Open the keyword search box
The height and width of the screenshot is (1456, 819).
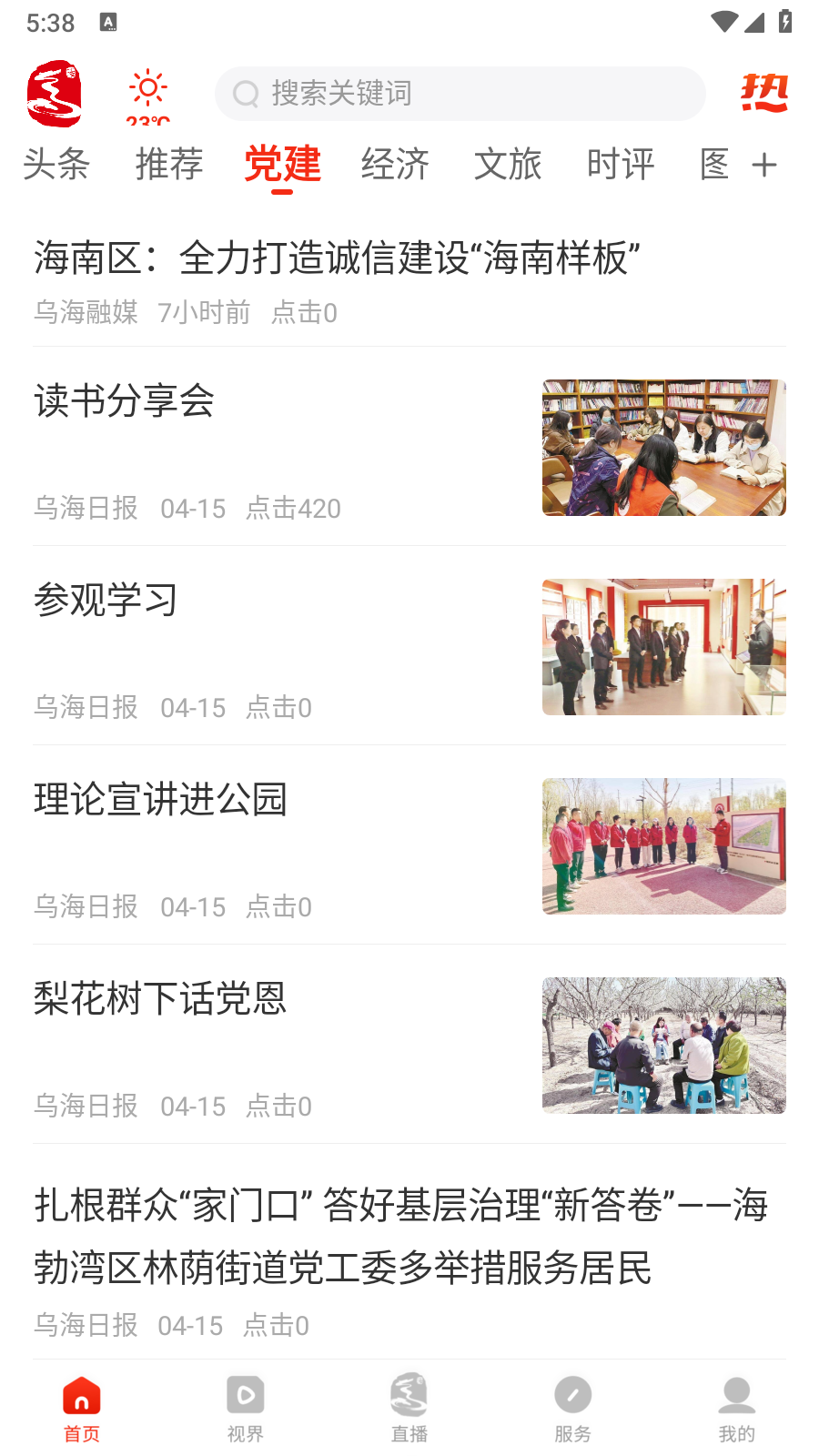tap(460, 94)
